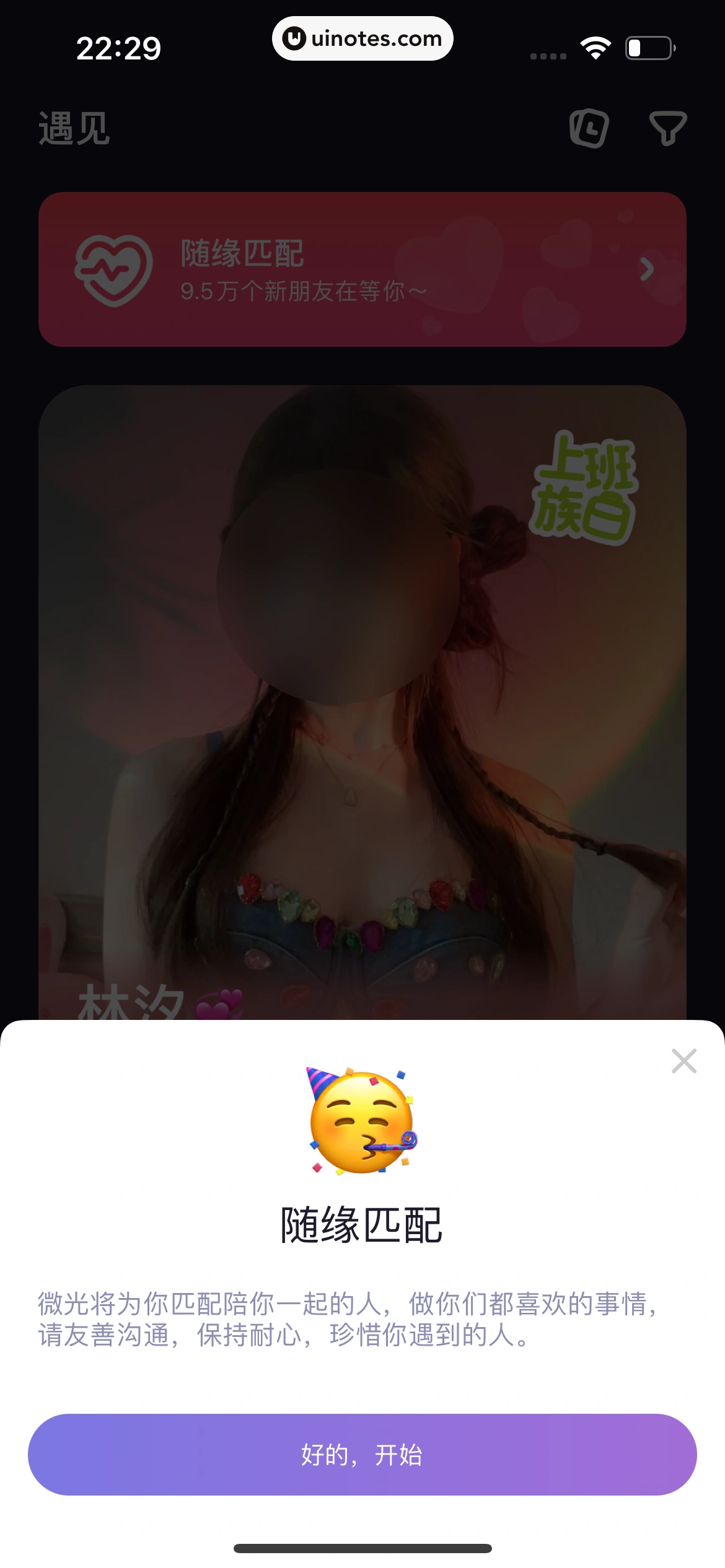Open 林汐's profile card
The height and width of the screenshot is (1568, 725).
tap(362, 700)
